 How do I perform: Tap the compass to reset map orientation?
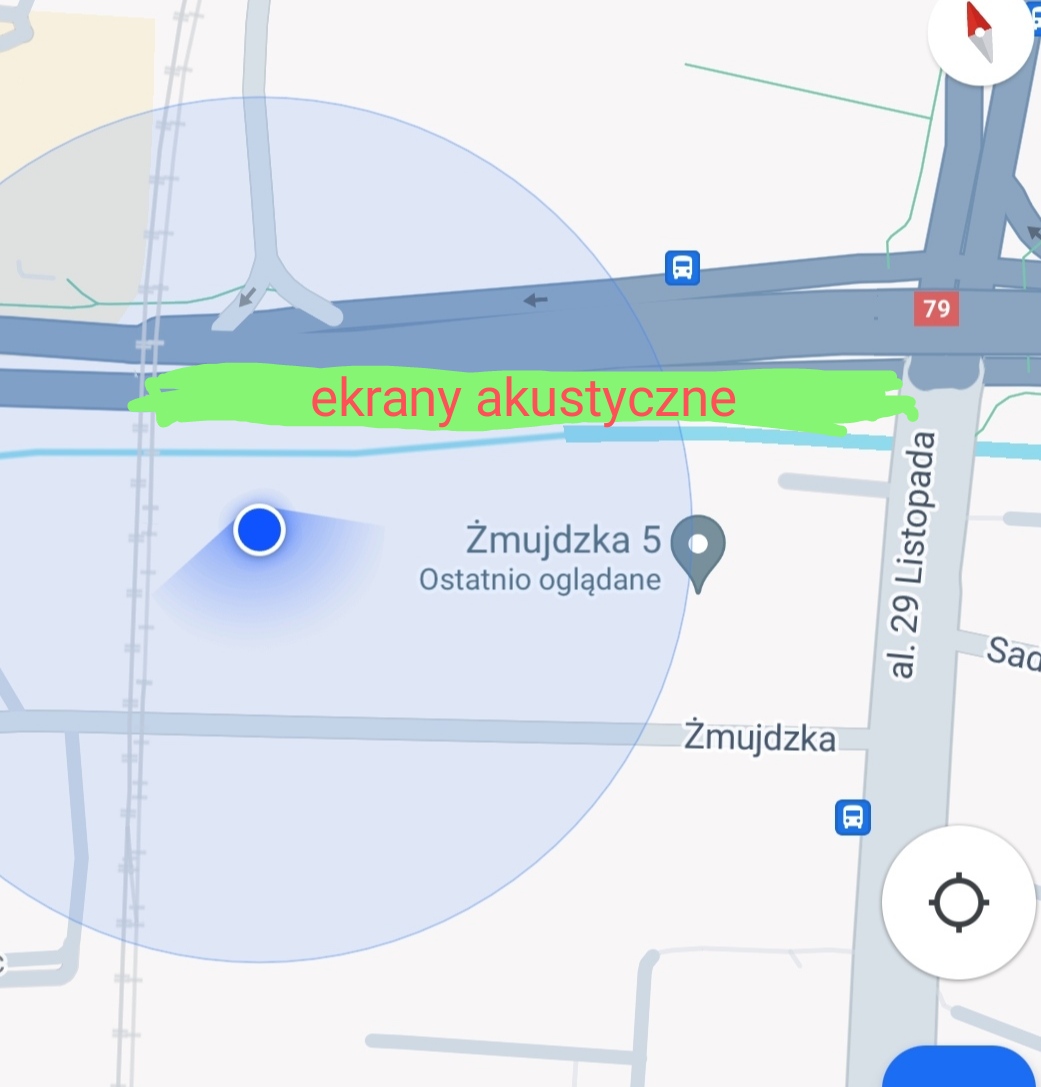click(x=979, y=33)
